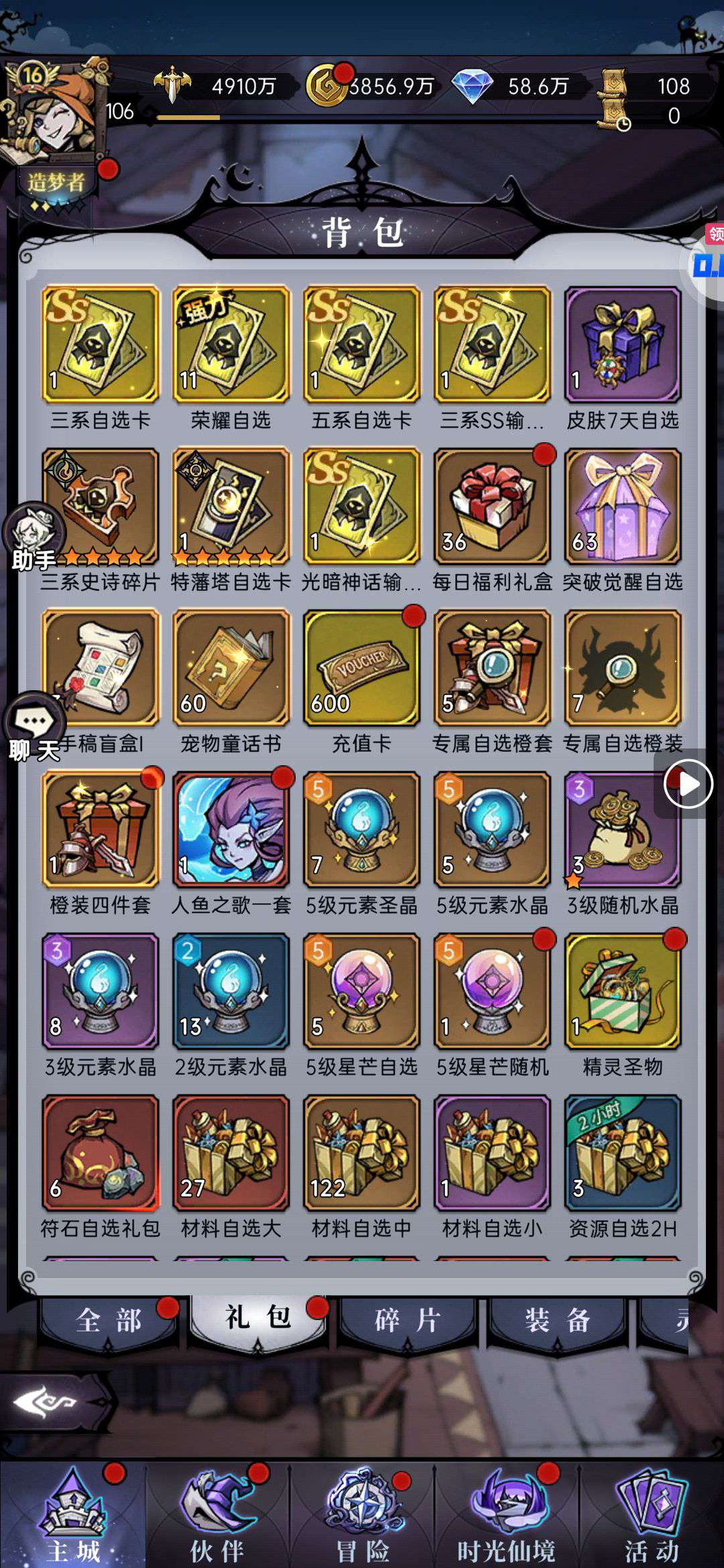Select the 精灵圣物 item
The width and height of the screenshot is (724, 1568).
[623, 991]
